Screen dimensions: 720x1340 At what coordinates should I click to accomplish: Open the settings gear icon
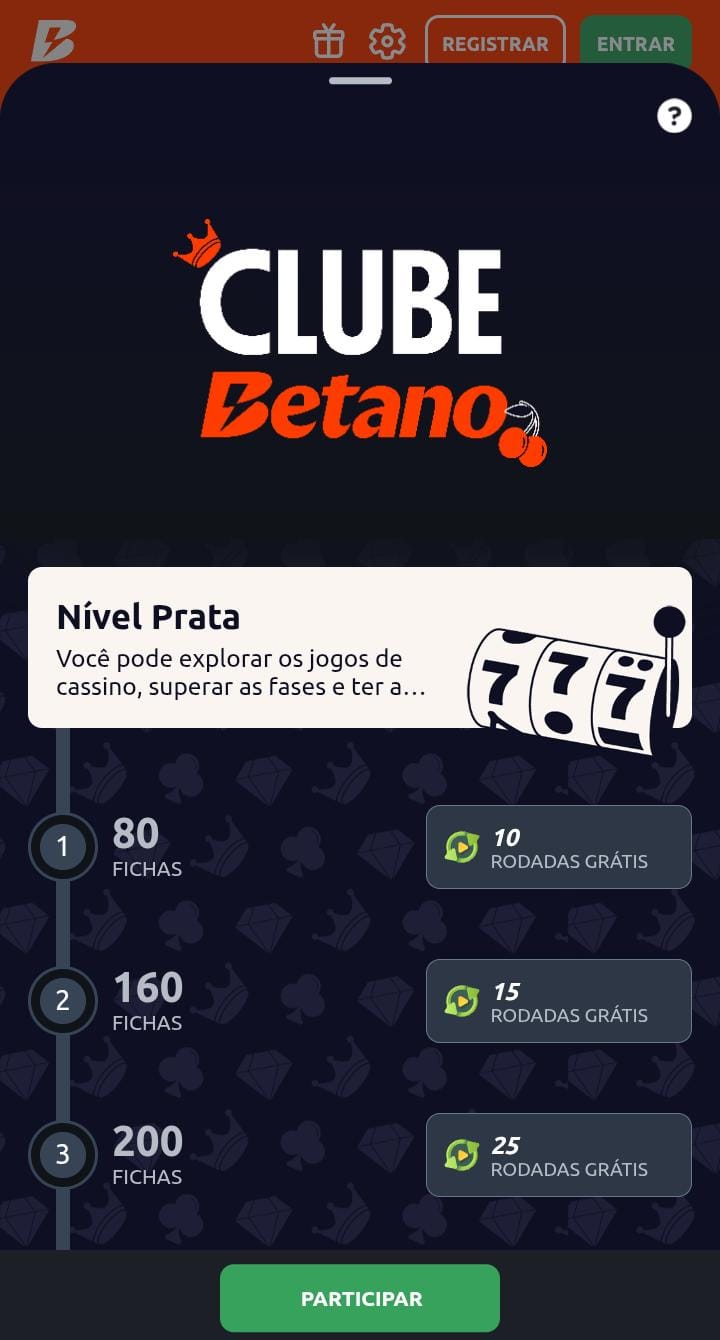(x=386, y=41)
